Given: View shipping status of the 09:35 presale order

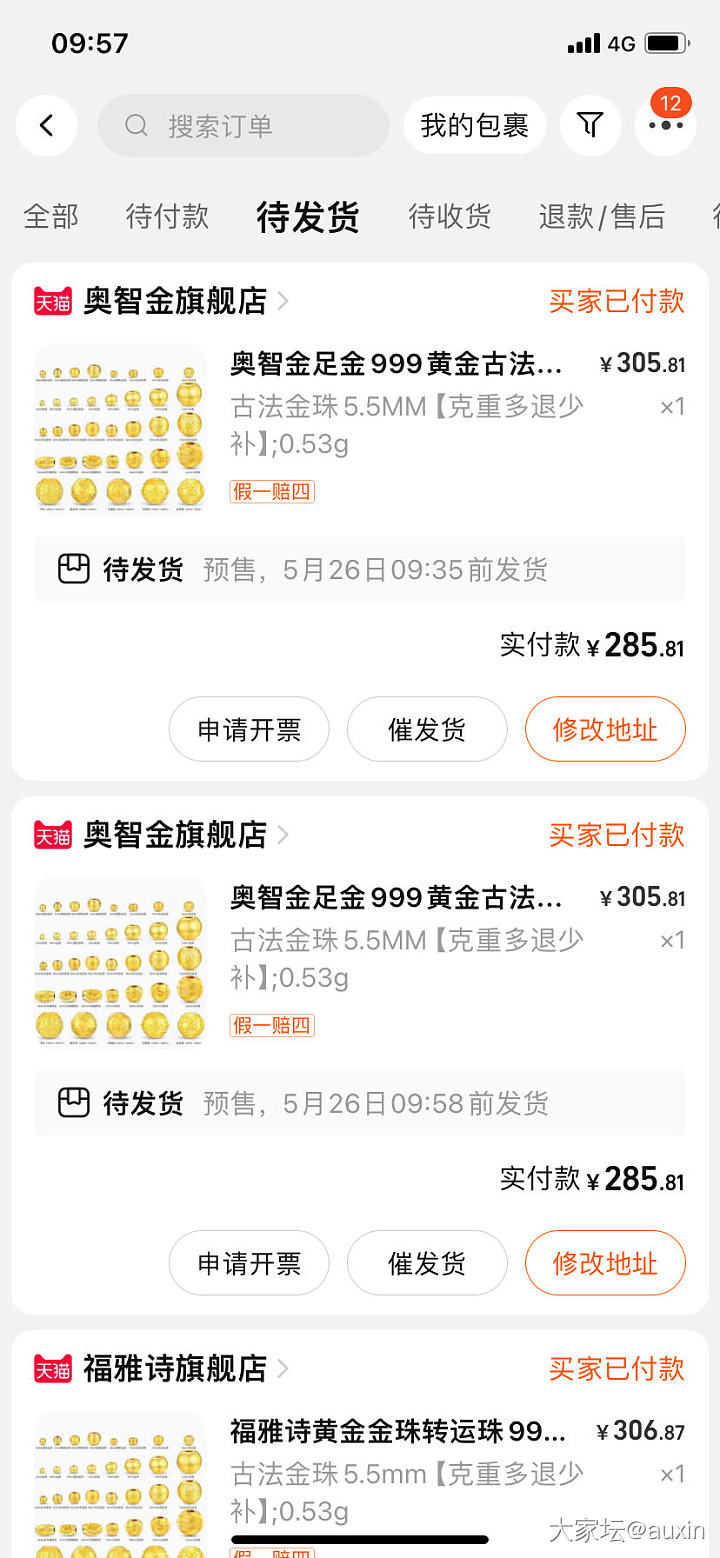Looking at the screenshot, I should (360, 570).
